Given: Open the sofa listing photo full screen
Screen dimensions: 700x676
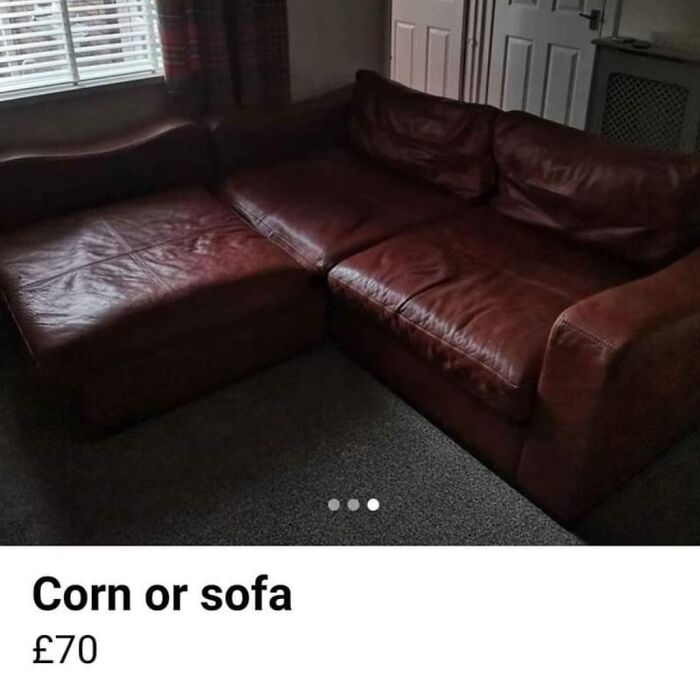Looking at the screenshot, I should pyautogui.click(x=350, y=270).
